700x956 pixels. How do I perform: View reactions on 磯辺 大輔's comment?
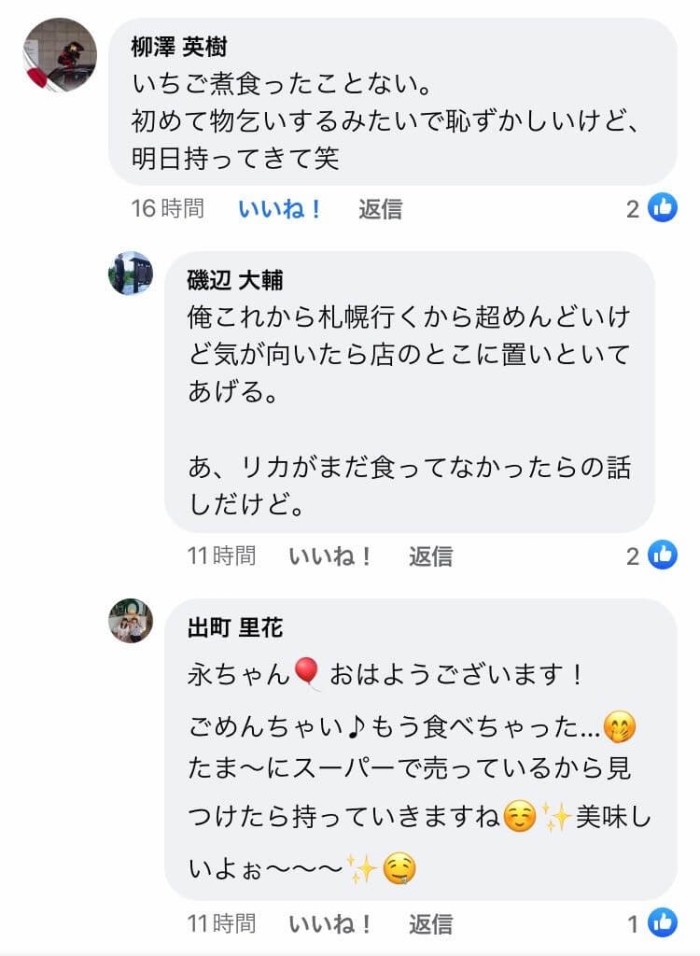click(651, 556)
